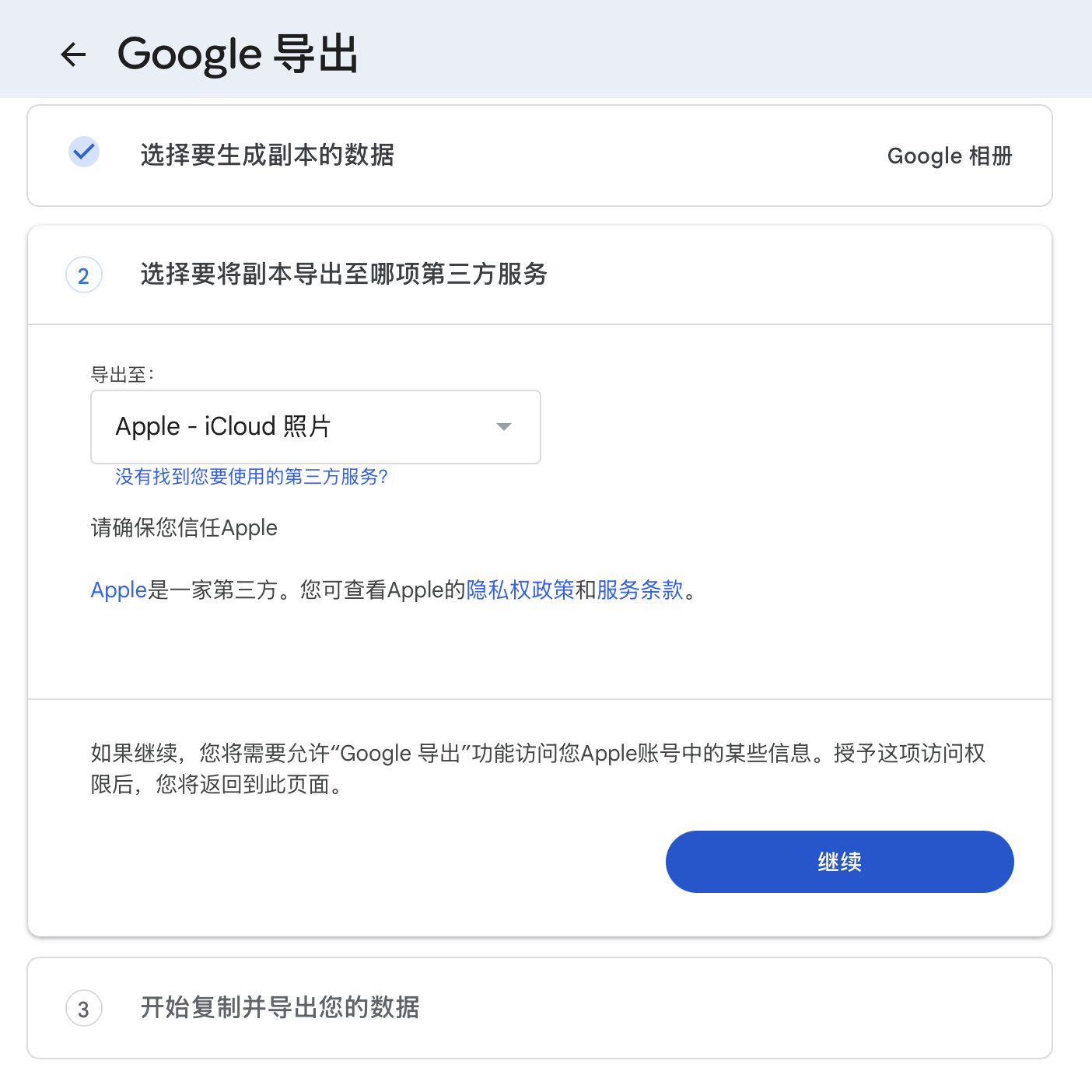
Task: Tap the 继续 button
Action: point(839,862)
